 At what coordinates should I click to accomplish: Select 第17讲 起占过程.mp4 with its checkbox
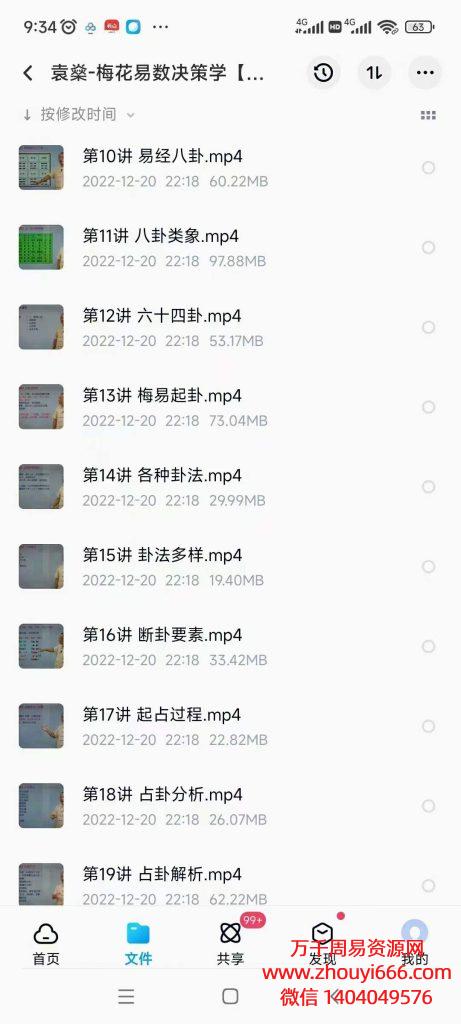coord(428,726)
